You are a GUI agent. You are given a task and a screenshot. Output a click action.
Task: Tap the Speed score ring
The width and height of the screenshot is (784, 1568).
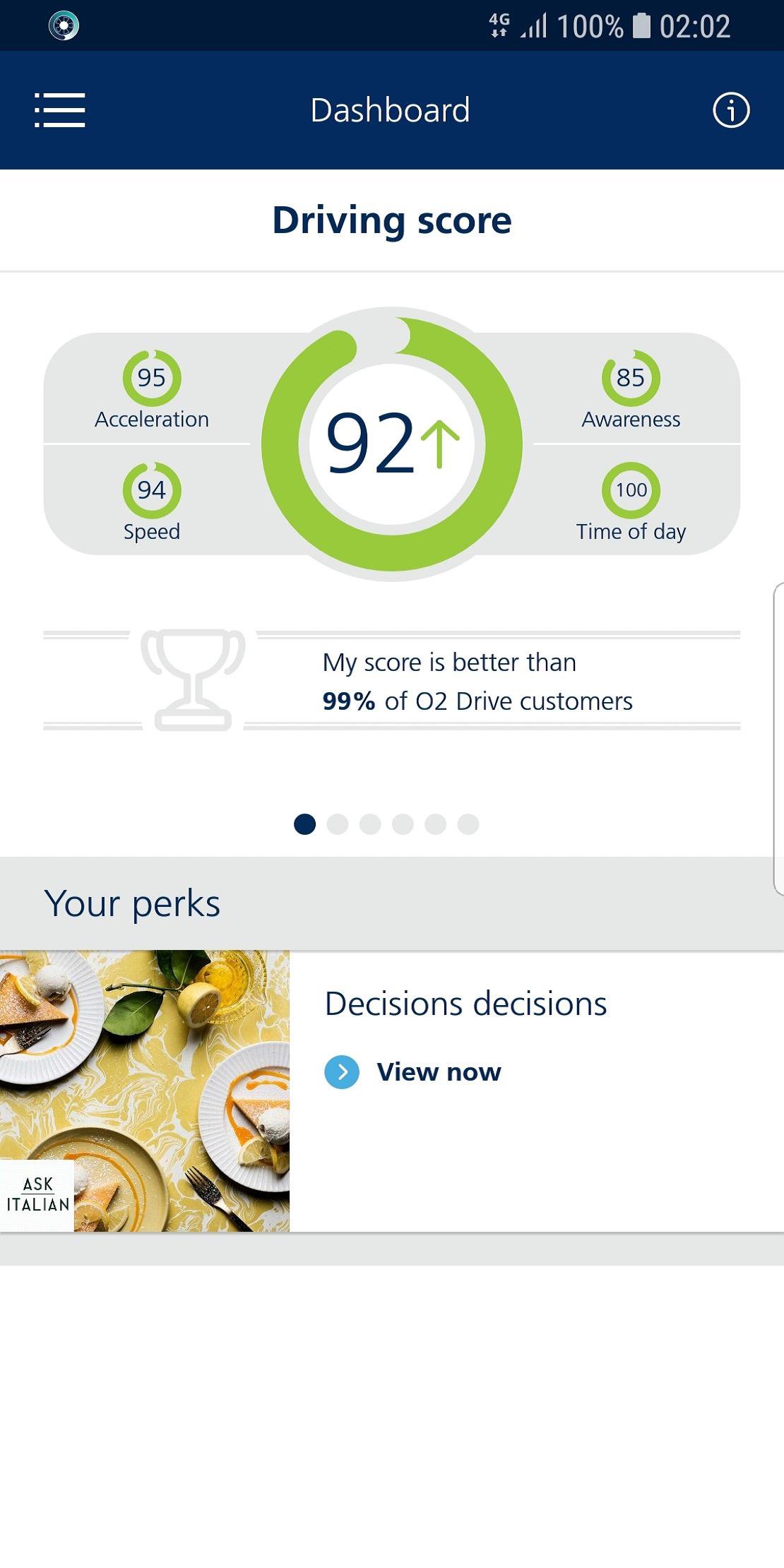(151, 491)
